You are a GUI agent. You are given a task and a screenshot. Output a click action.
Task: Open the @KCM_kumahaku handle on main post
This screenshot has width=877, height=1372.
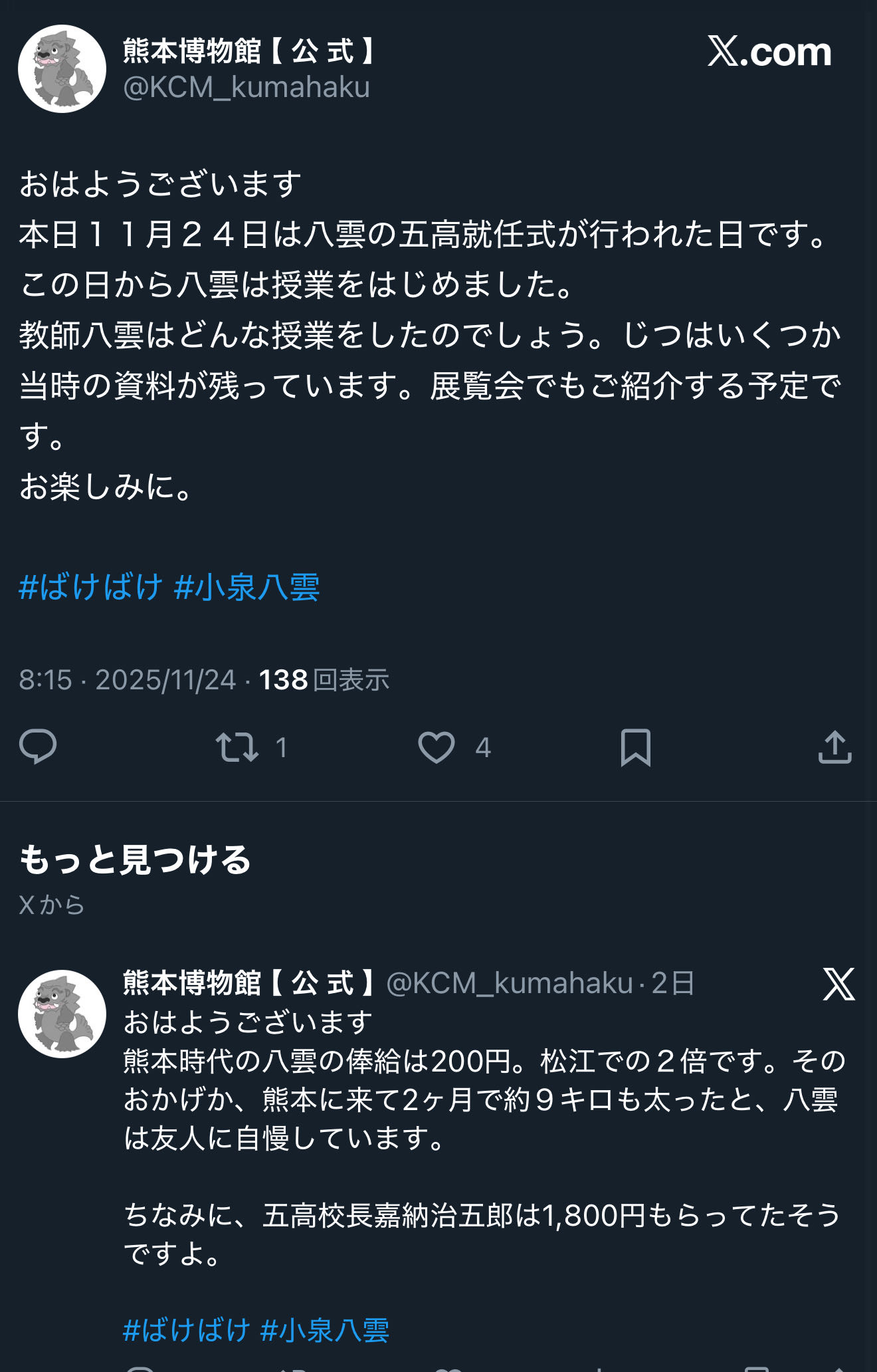tap(246, 88)
